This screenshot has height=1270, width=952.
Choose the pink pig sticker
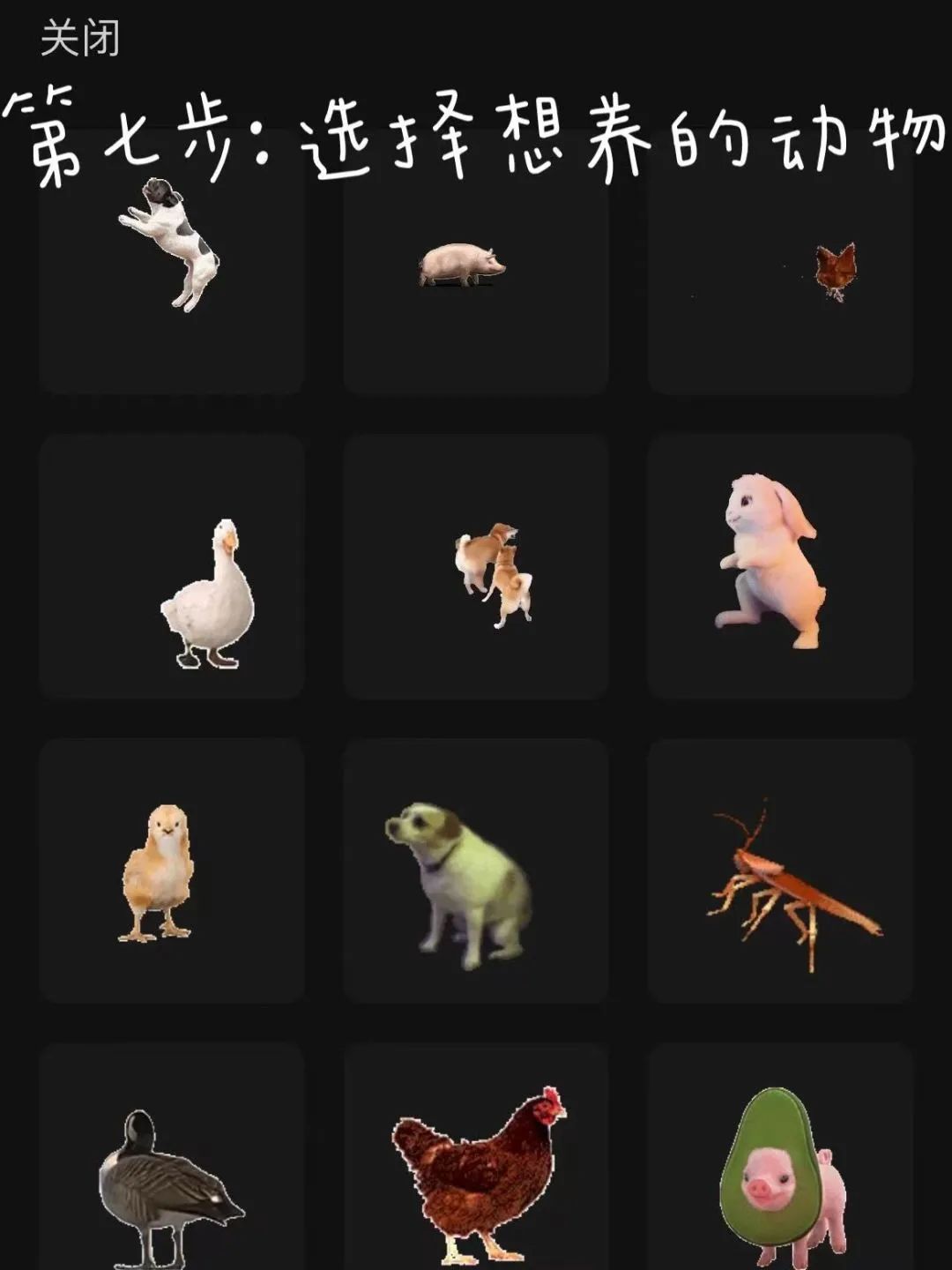pos(474,265)
